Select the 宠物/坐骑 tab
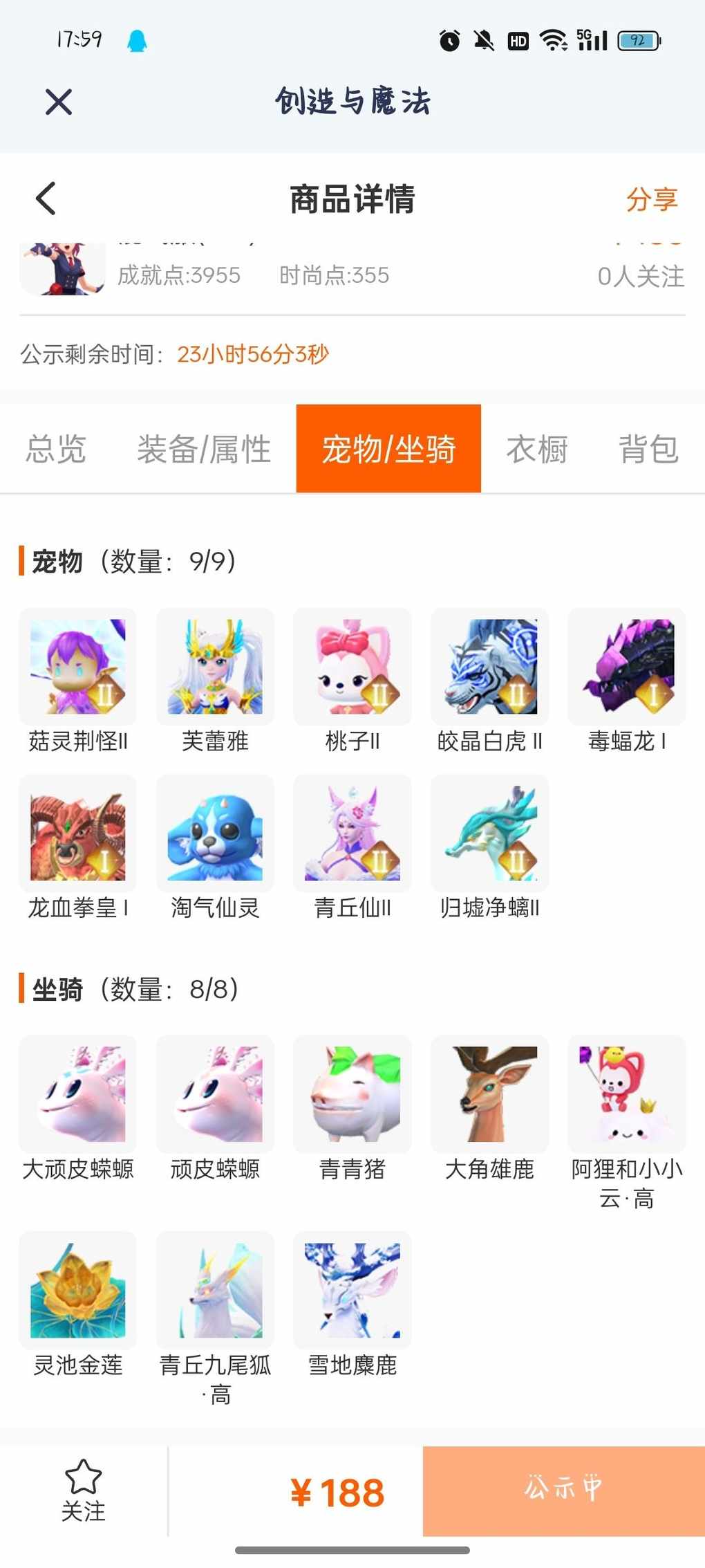This screenshot has width=705, height=1568. coord(388,449)
